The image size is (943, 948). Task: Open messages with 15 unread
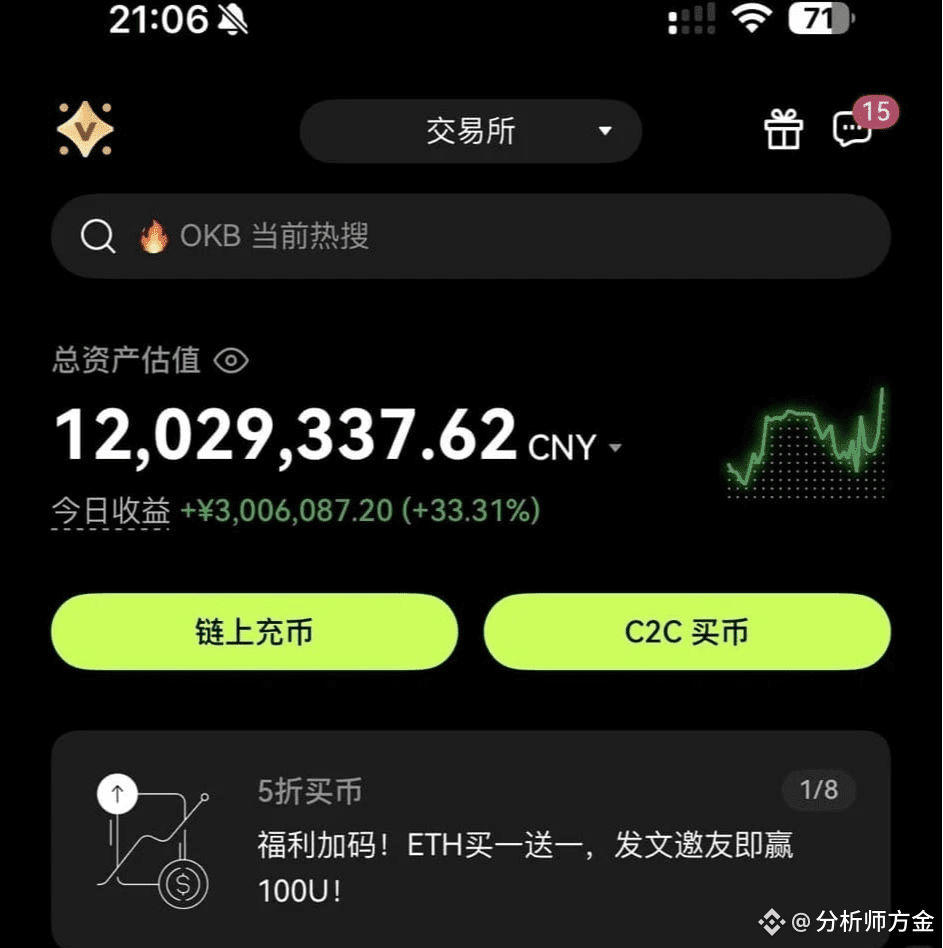click(853, 129)
